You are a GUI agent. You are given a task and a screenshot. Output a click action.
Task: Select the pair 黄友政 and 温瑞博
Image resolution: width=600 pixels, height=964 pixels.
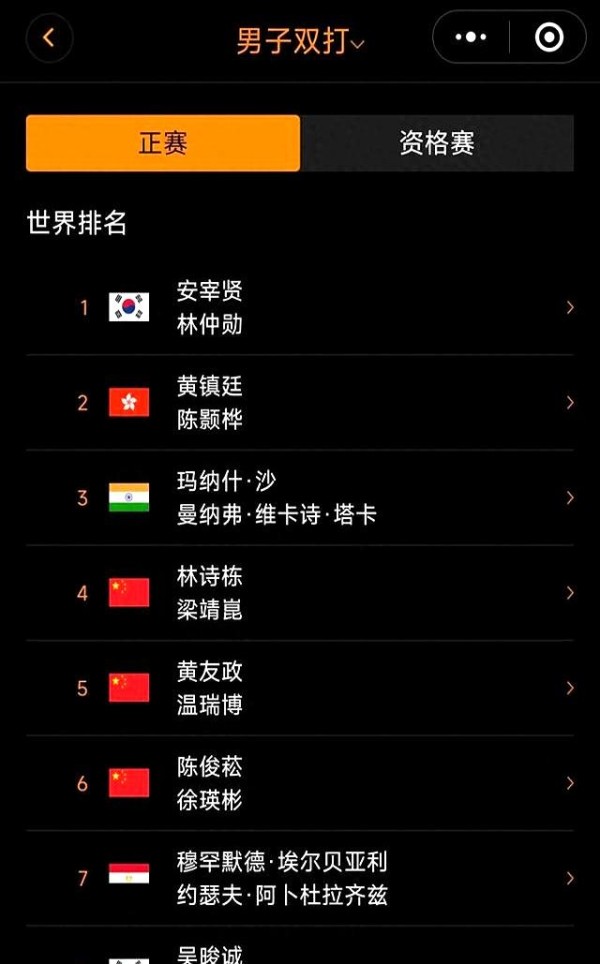tap(300, 688)
